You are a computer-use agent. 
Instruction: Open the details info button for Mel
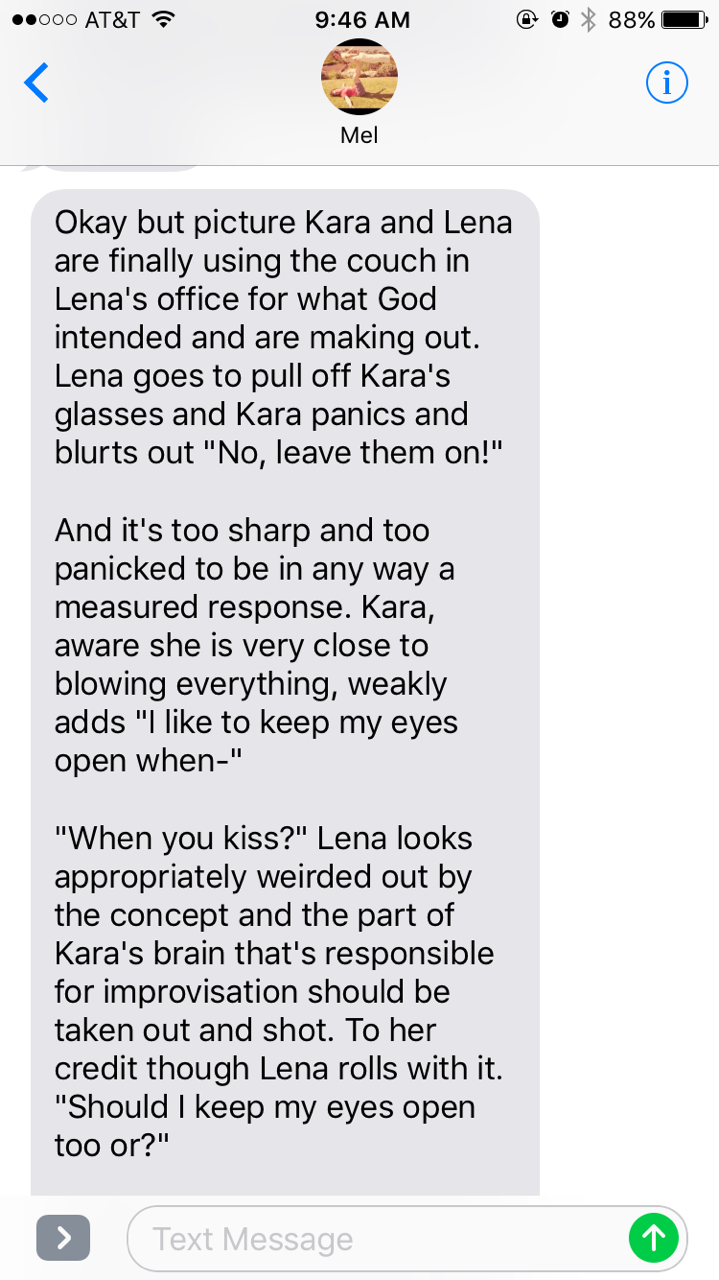[667, 83]
